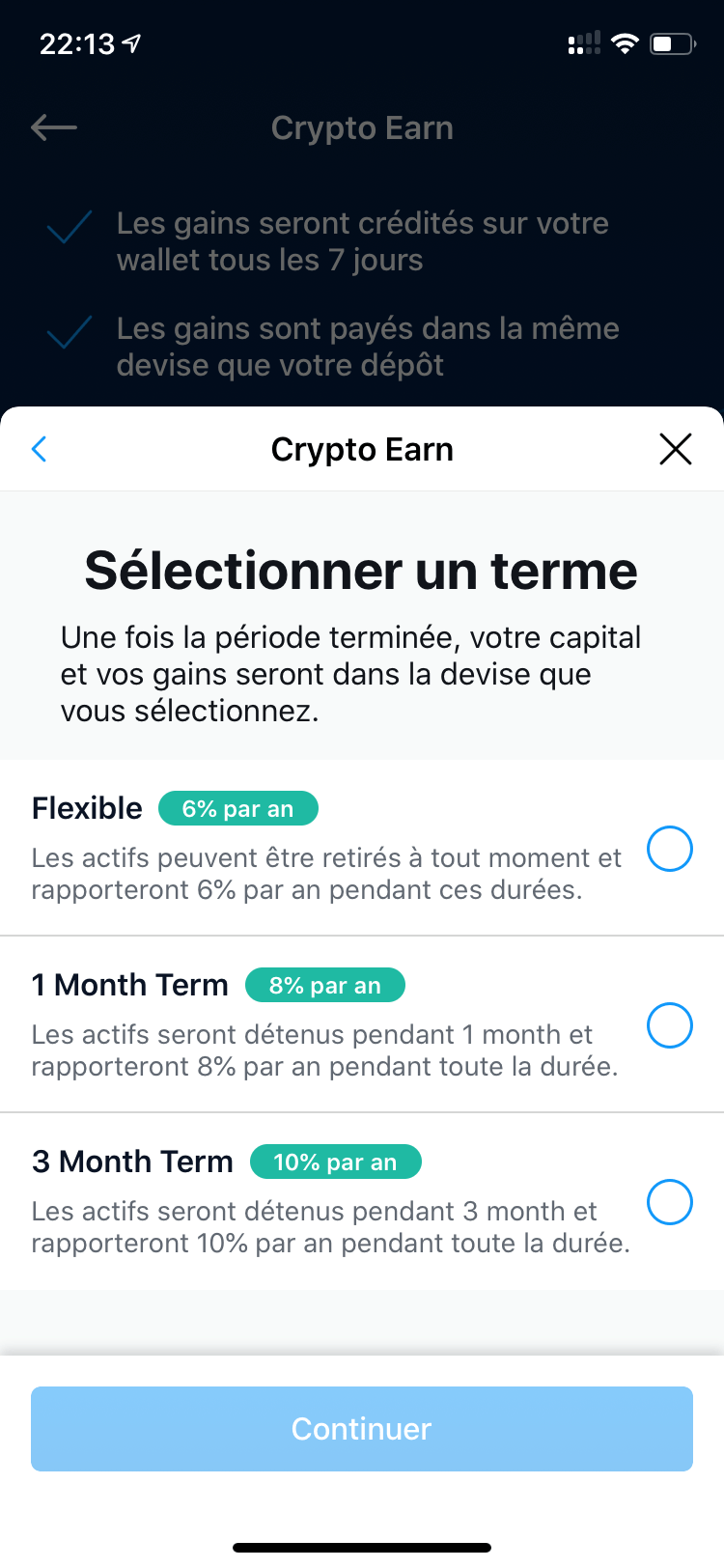Go back using the blue chevron in the sheet
The image size is (724, 1568).
(39, 449)
